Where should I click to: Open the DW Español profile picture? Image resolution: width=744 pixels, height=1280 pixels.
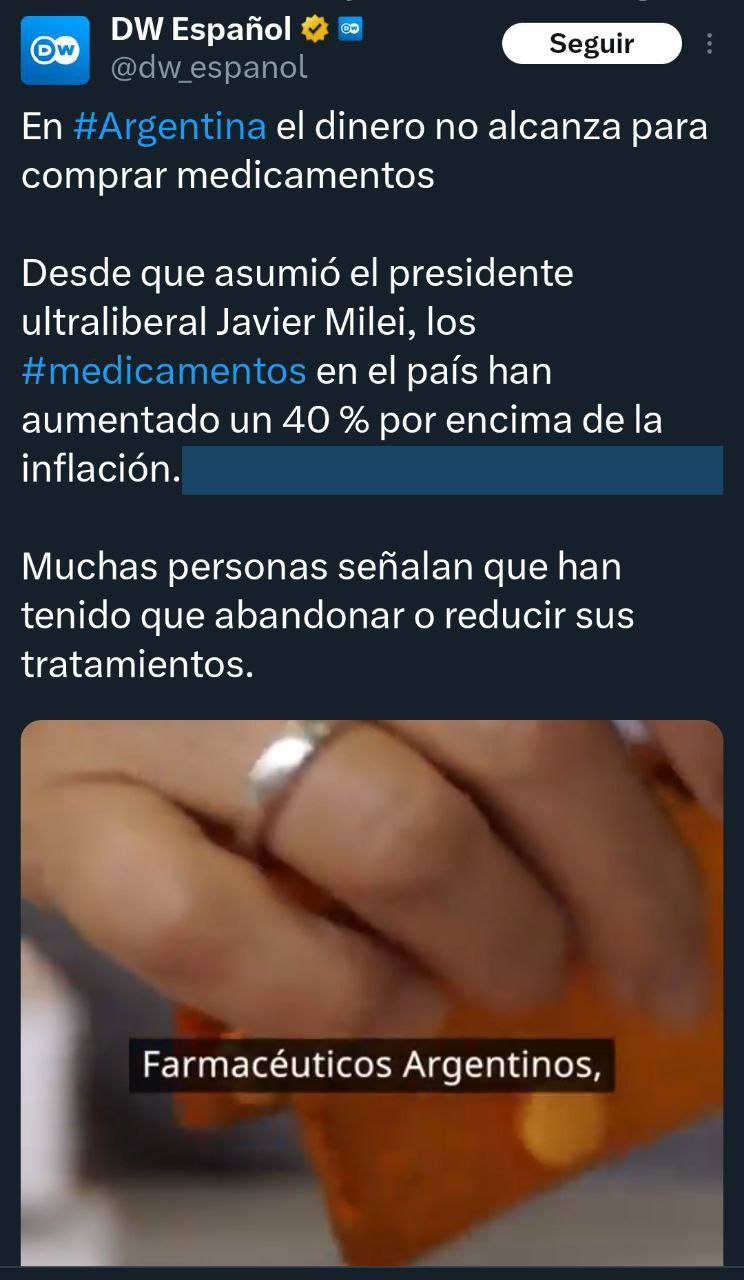coord(55,50)
